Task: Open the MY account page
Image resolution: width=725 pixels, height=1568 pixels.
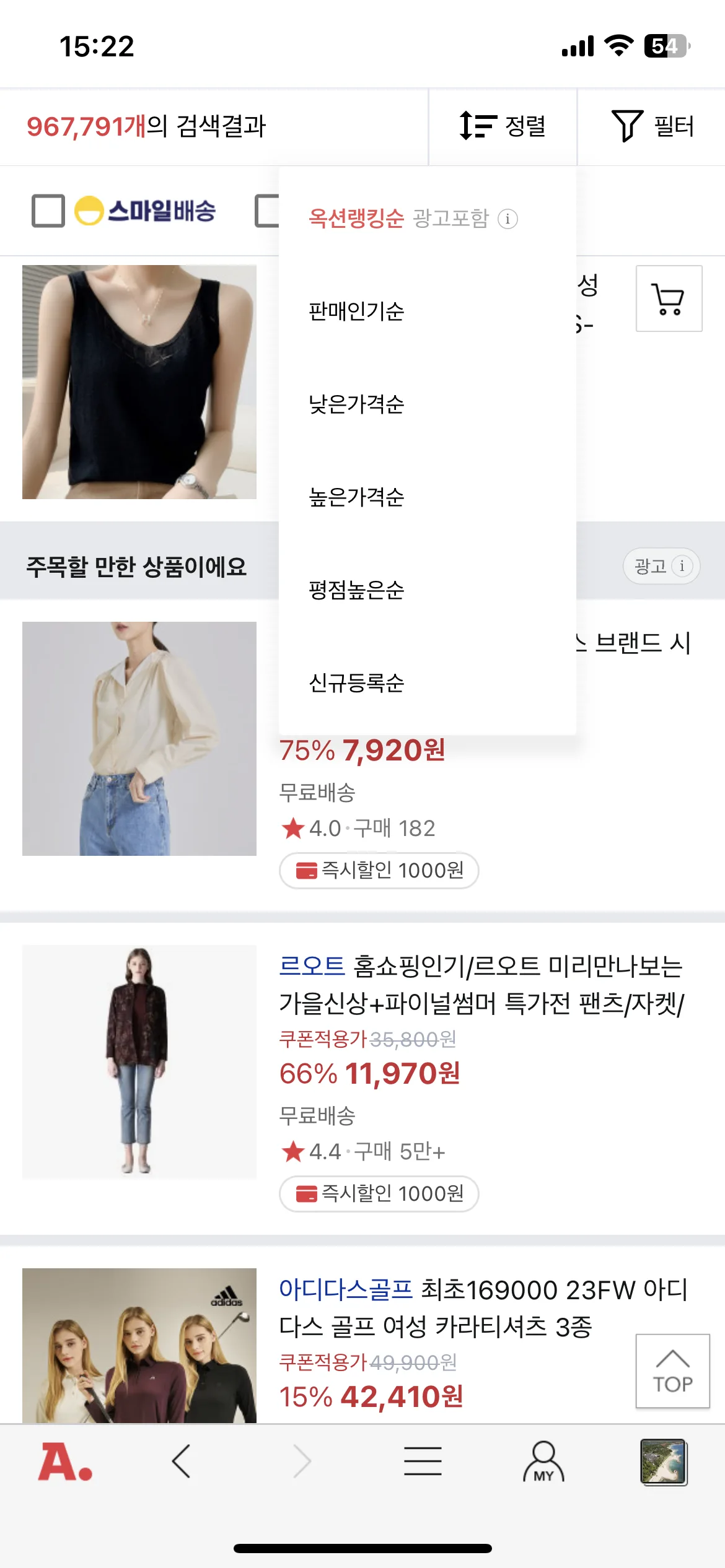Action: 543,1461
